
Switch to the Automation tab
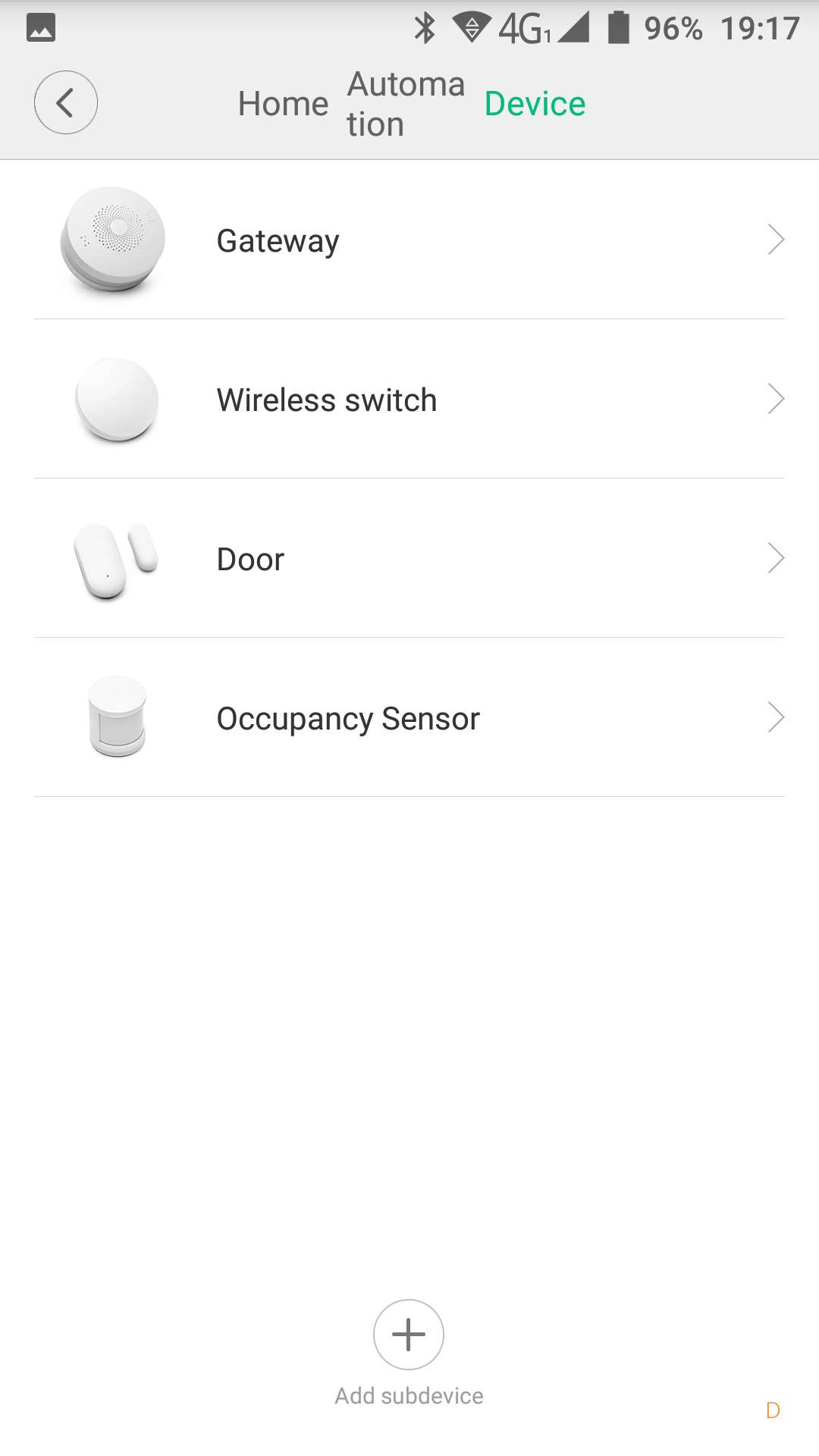pos(405,104)
